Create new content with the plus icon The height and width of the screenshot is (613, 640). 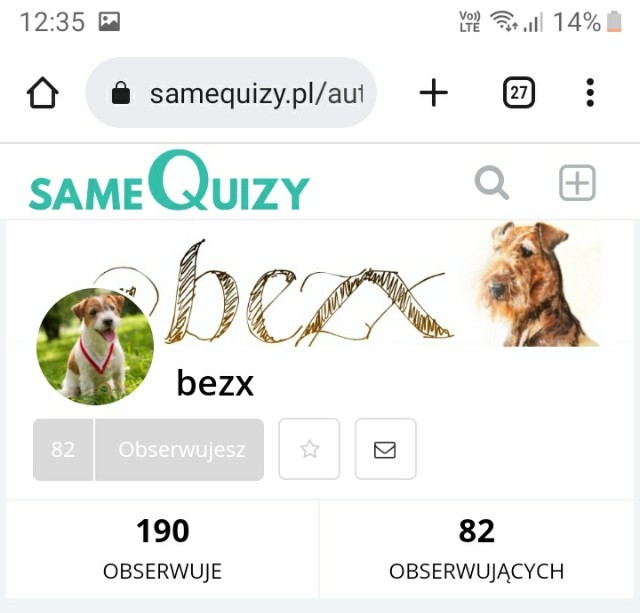pyautogui.click(x=577, y=183)
